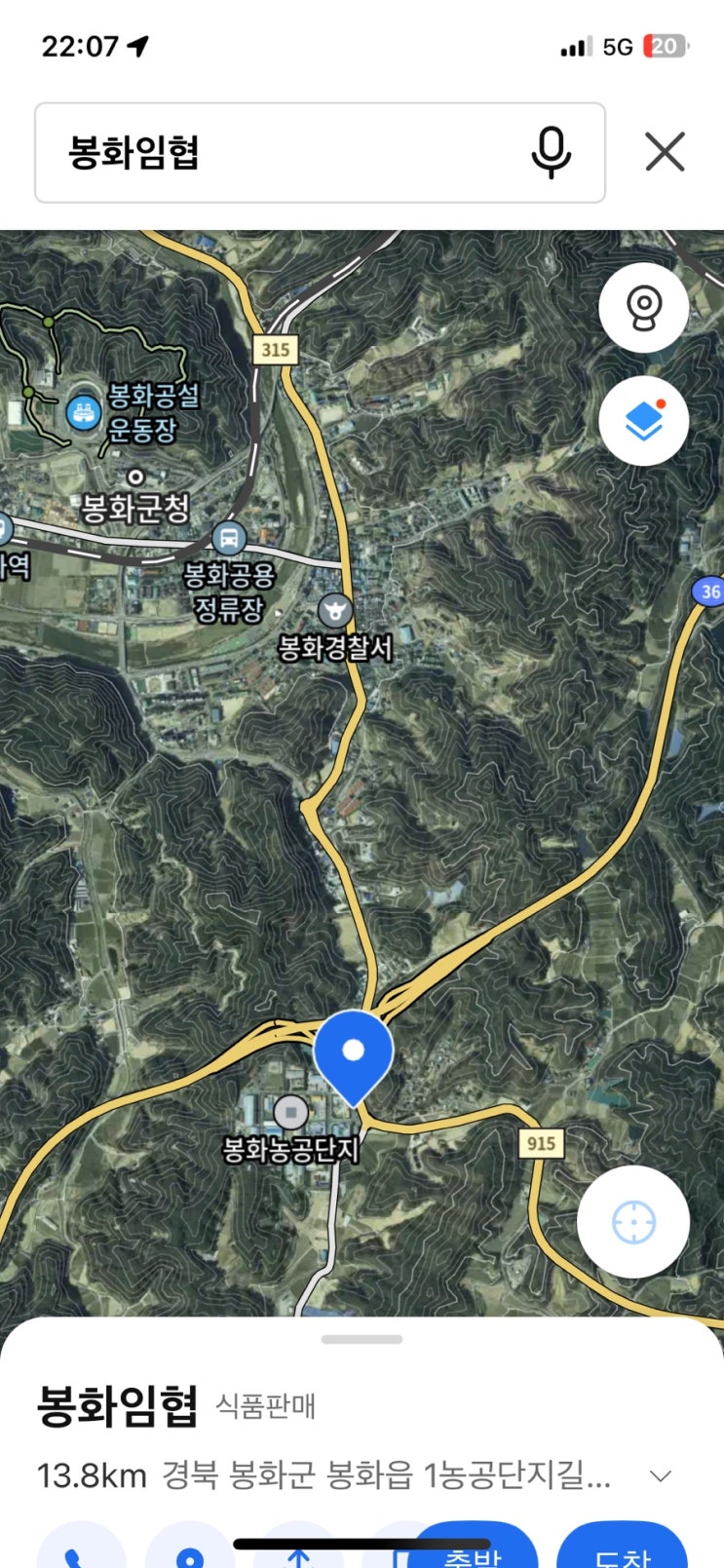724x1568 pixels.
Task: Open the map layers button
Action: (643, 421)
